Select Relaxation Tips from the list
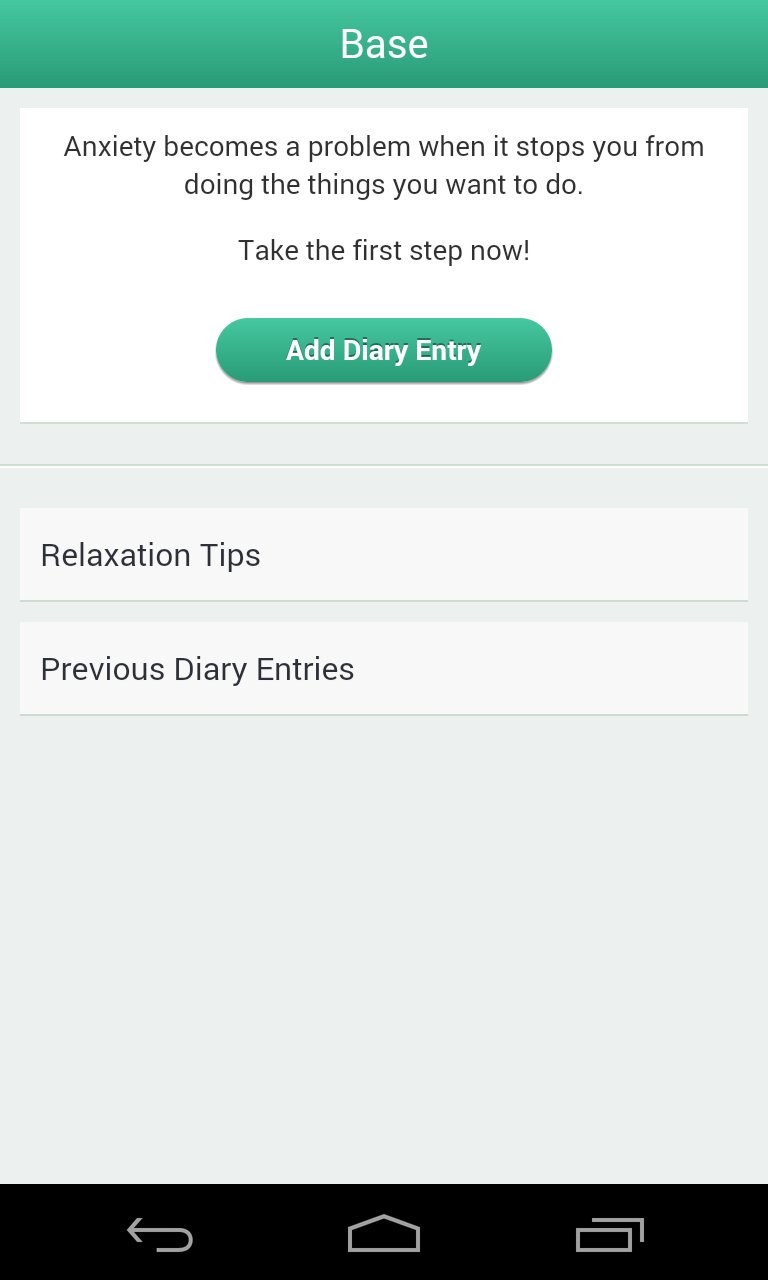This screenshot has height=1280, width=768. (384, 554)
